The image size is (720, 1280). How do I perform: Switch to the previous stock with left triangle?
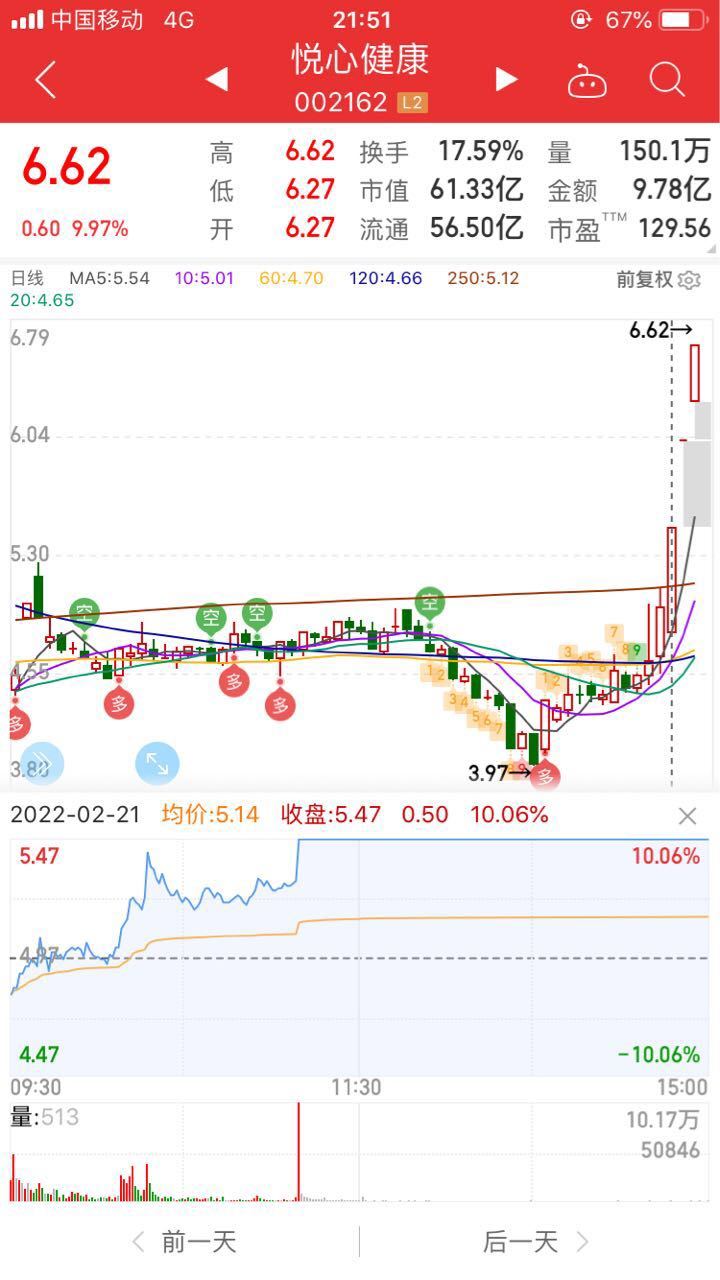(x=217, y=79)
